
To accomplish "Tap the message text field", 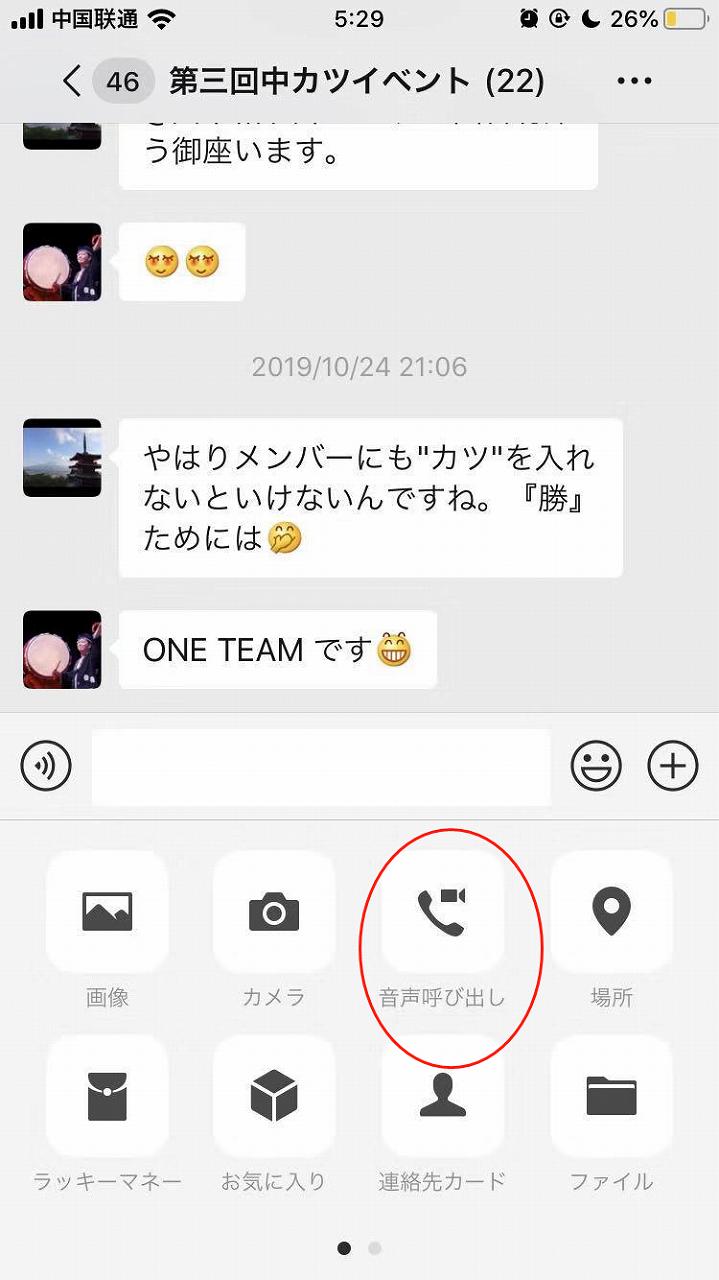I will (321, 767).
